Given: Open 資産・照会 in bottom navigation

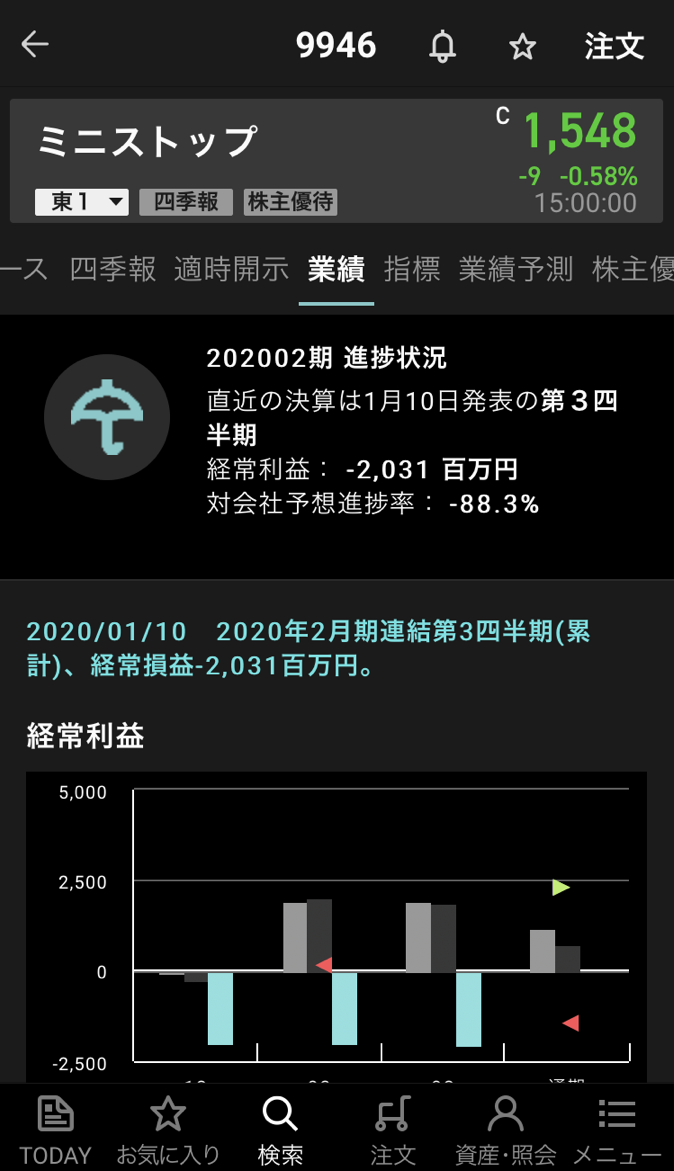Looking at the screenshot, I should point(505,1130).
